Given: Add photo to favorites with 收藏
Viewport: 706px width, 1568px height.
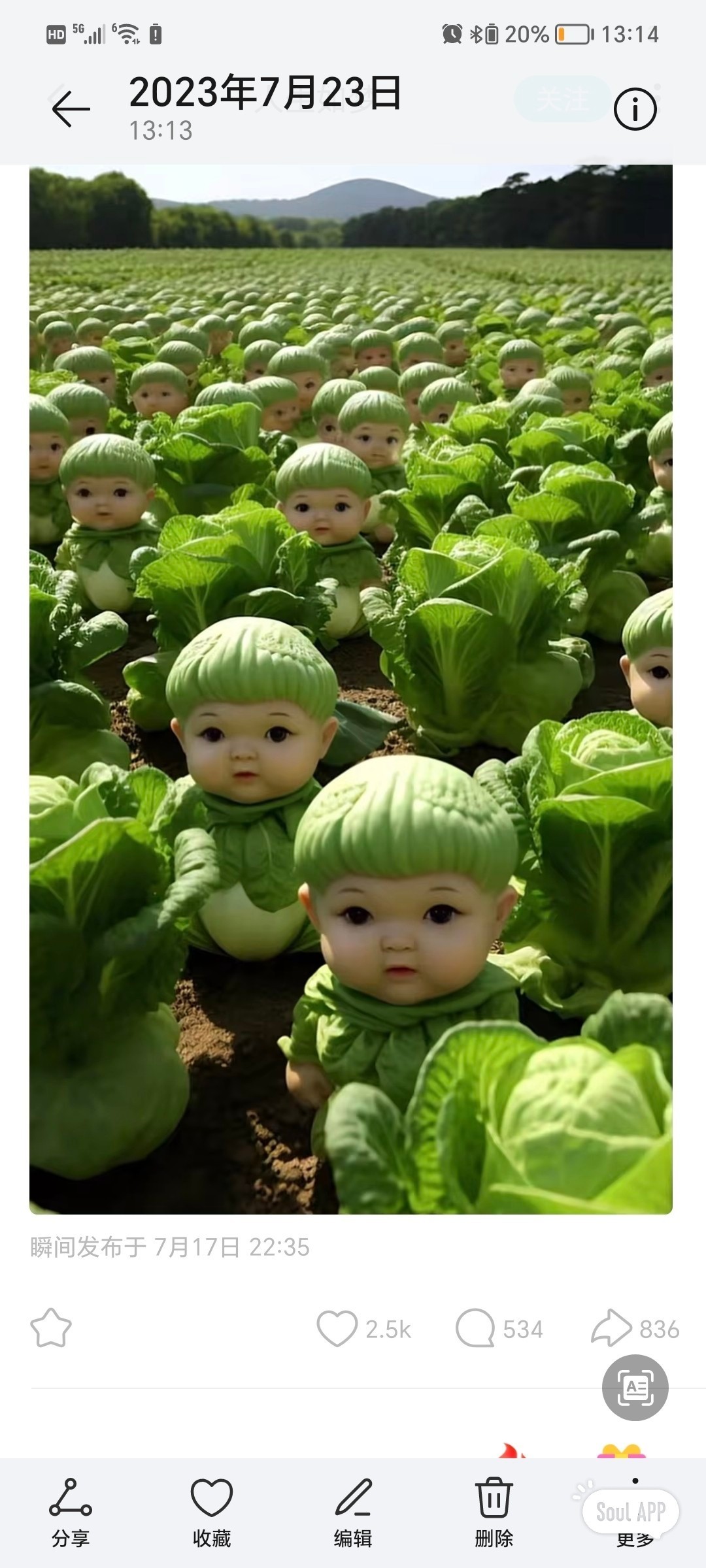Looking at the screenshot, I should (x=212, y=1513).
